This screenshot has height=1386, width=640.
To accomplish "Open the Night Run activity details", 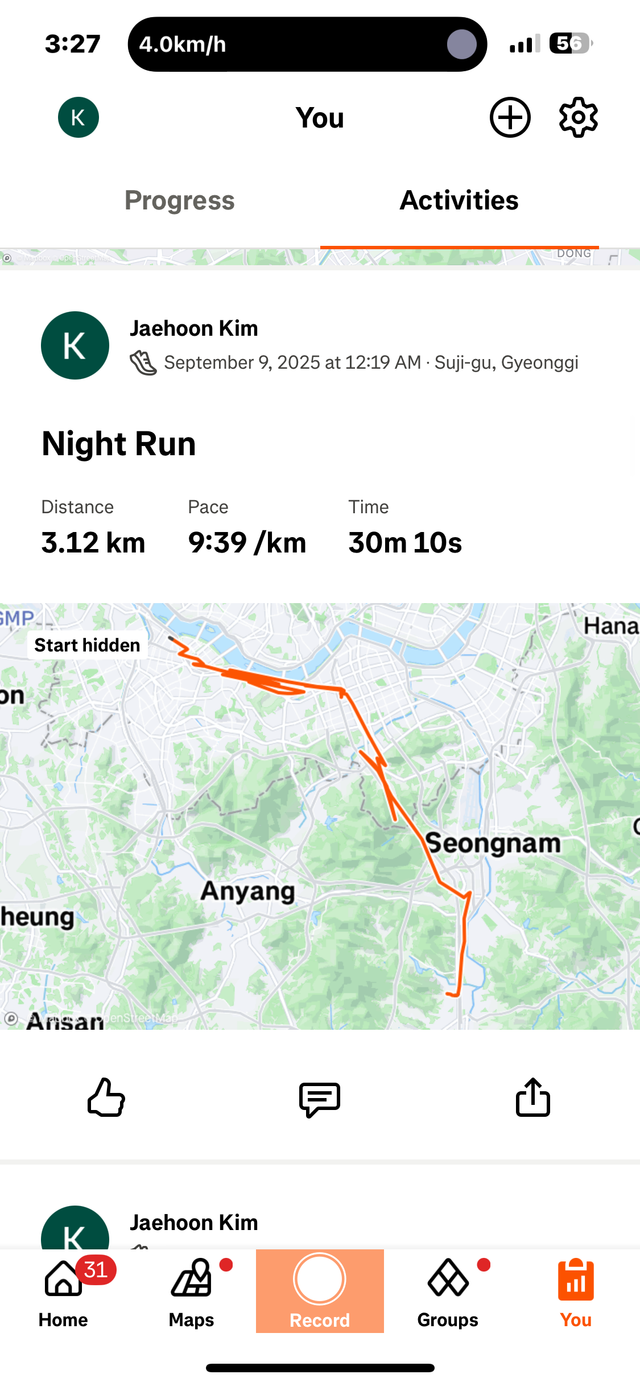I will 119,444.
